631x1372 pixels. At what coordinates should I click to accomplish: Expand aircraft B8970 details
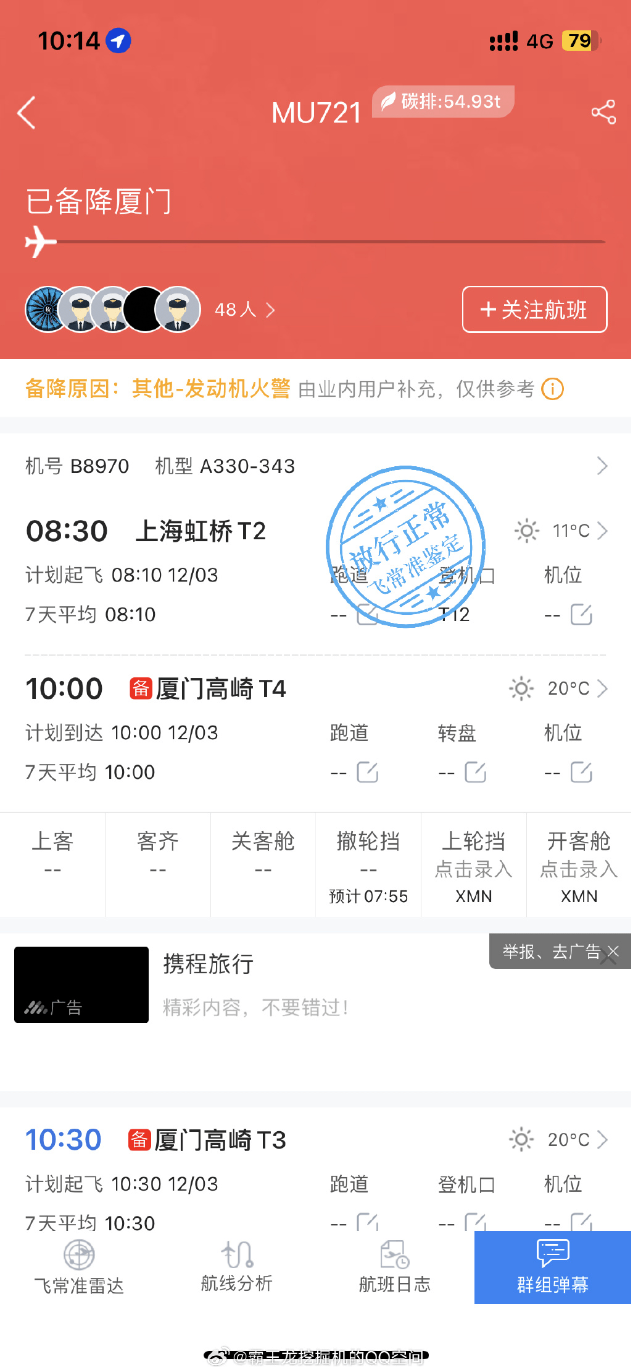tap(601, 466)
